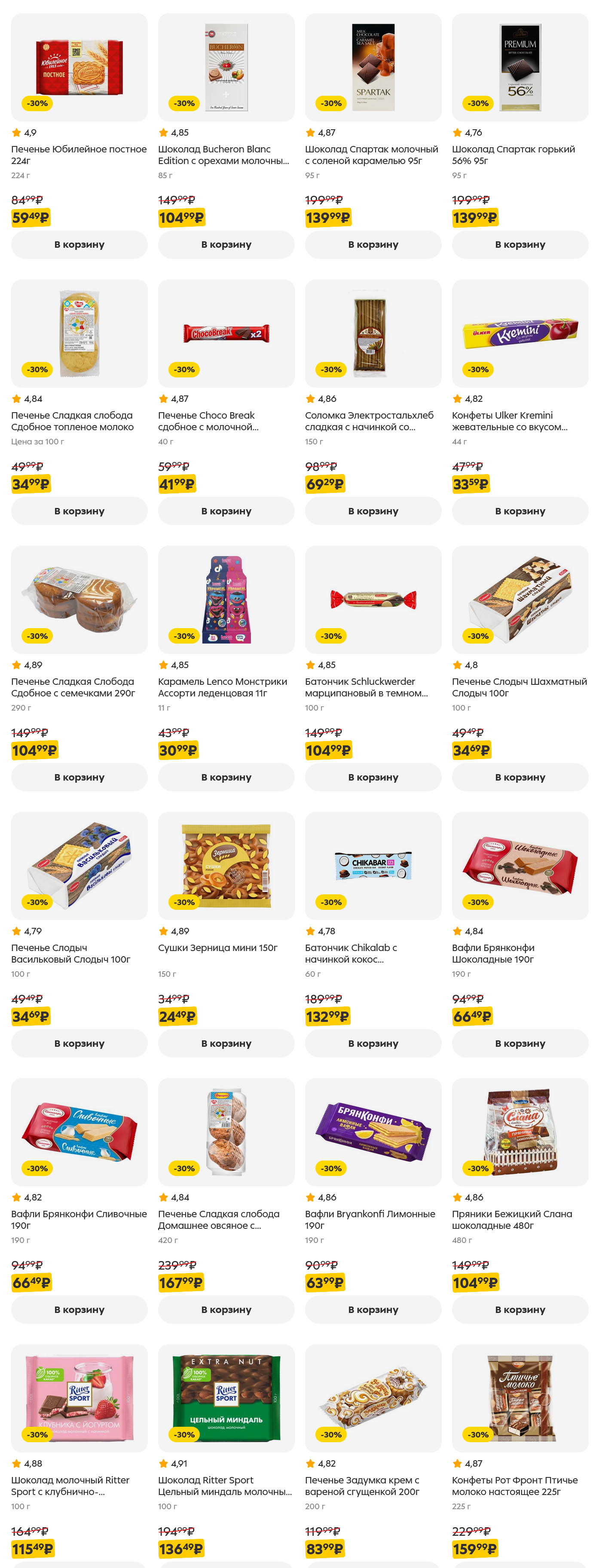Open Карамель Lenco Монстрики product image

click(226, 599)
